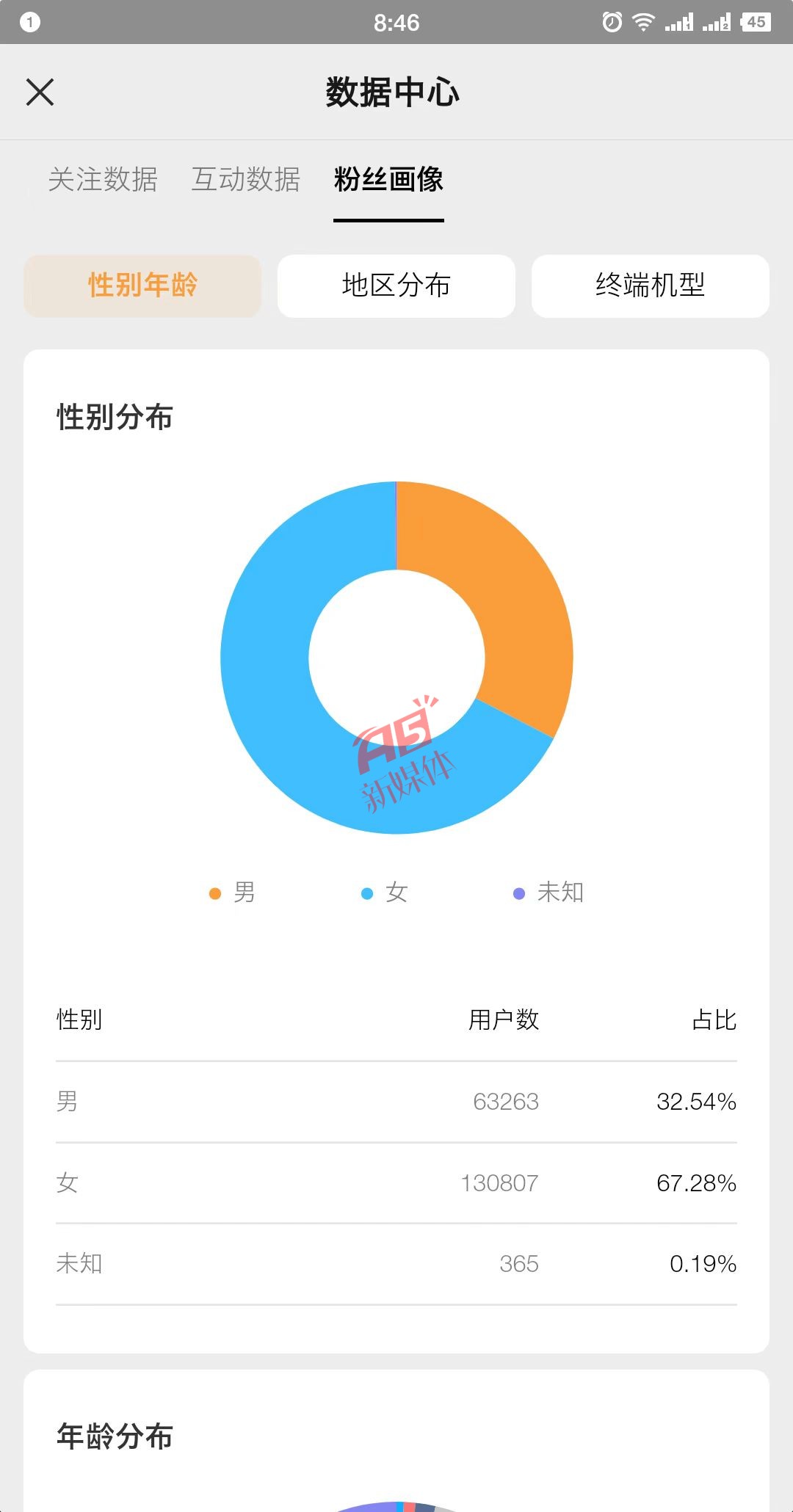Toggle the 男 legend item
The height and width of the screenshot is (1512, 793).
click(x=233, y=893)
